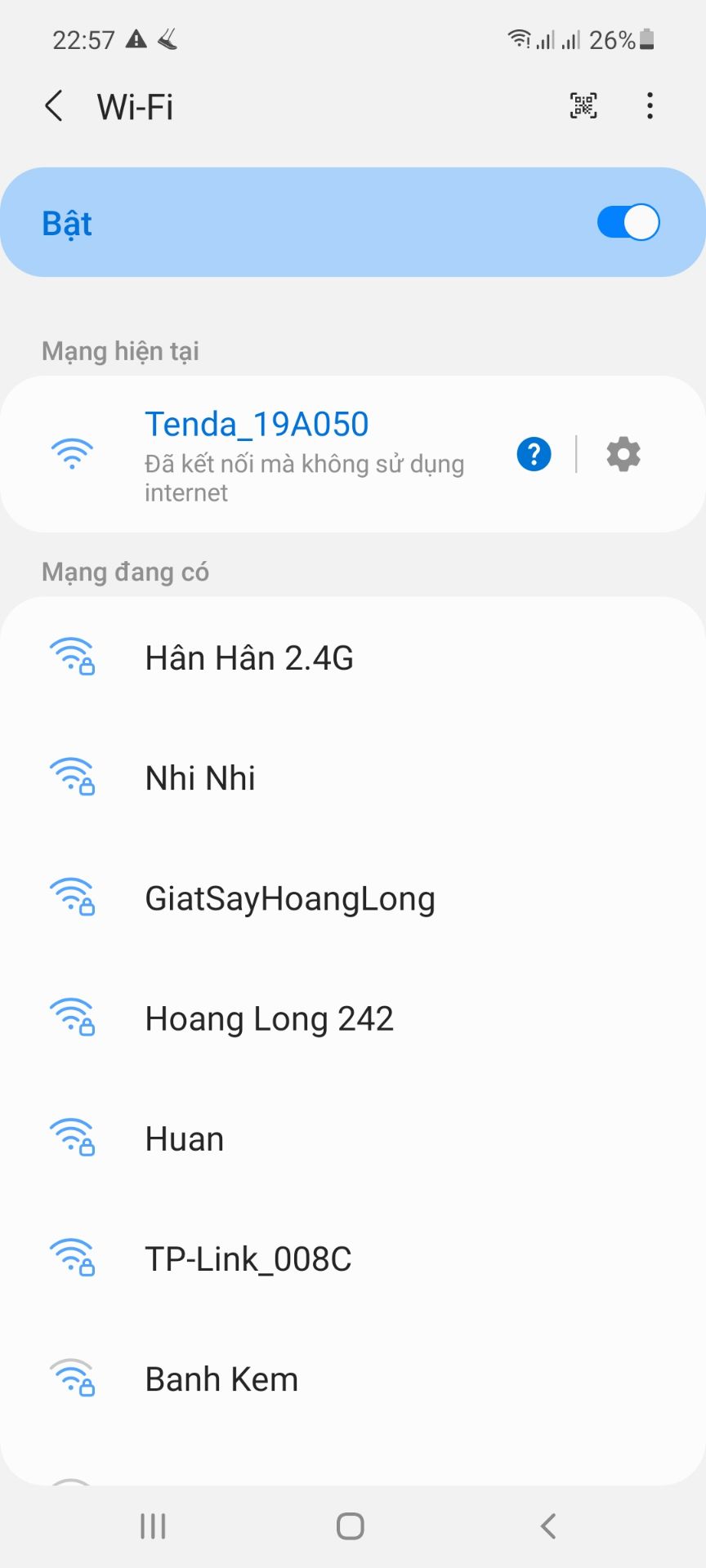Open the QR code scanner for Wi-Fi

coord(582,105)
